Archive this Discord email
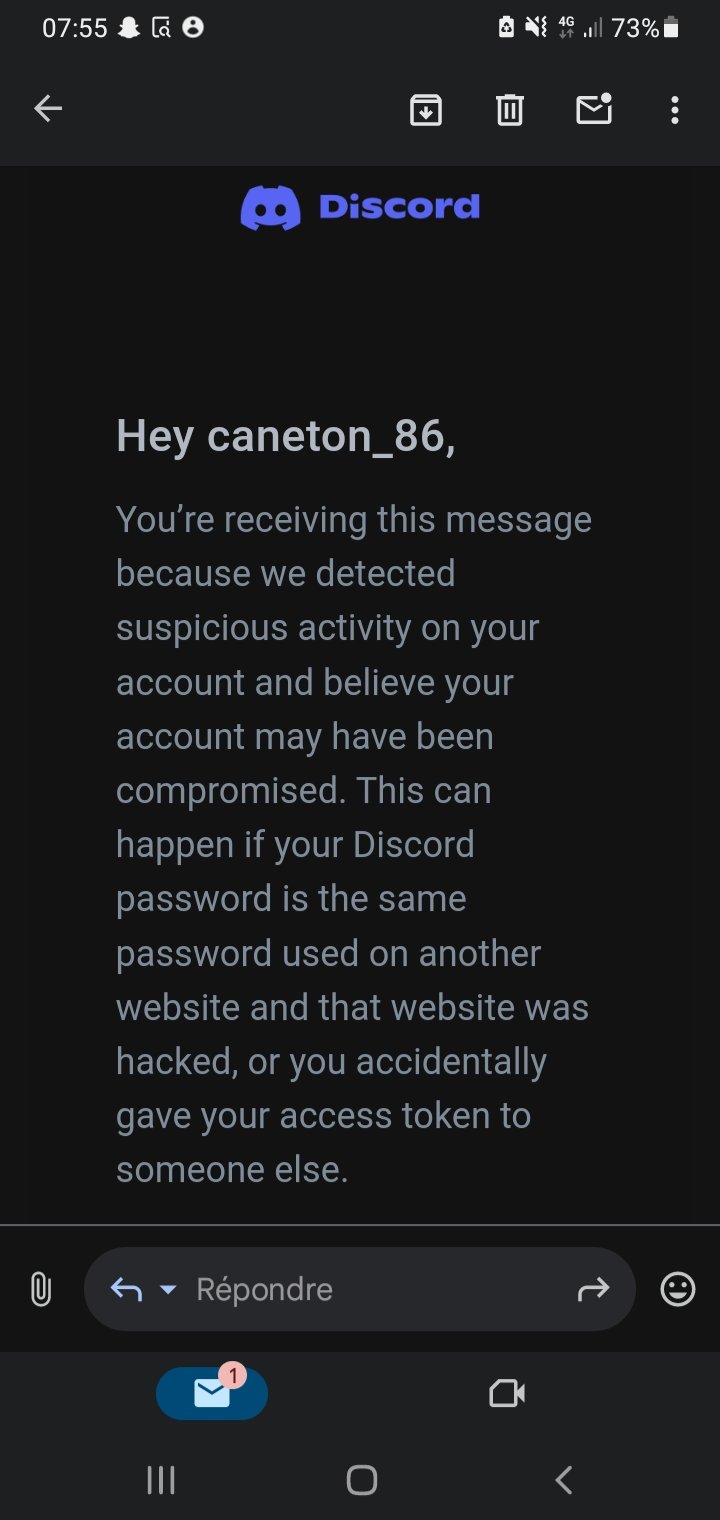This screenshot has height=1520, width=720. [426, 110]
